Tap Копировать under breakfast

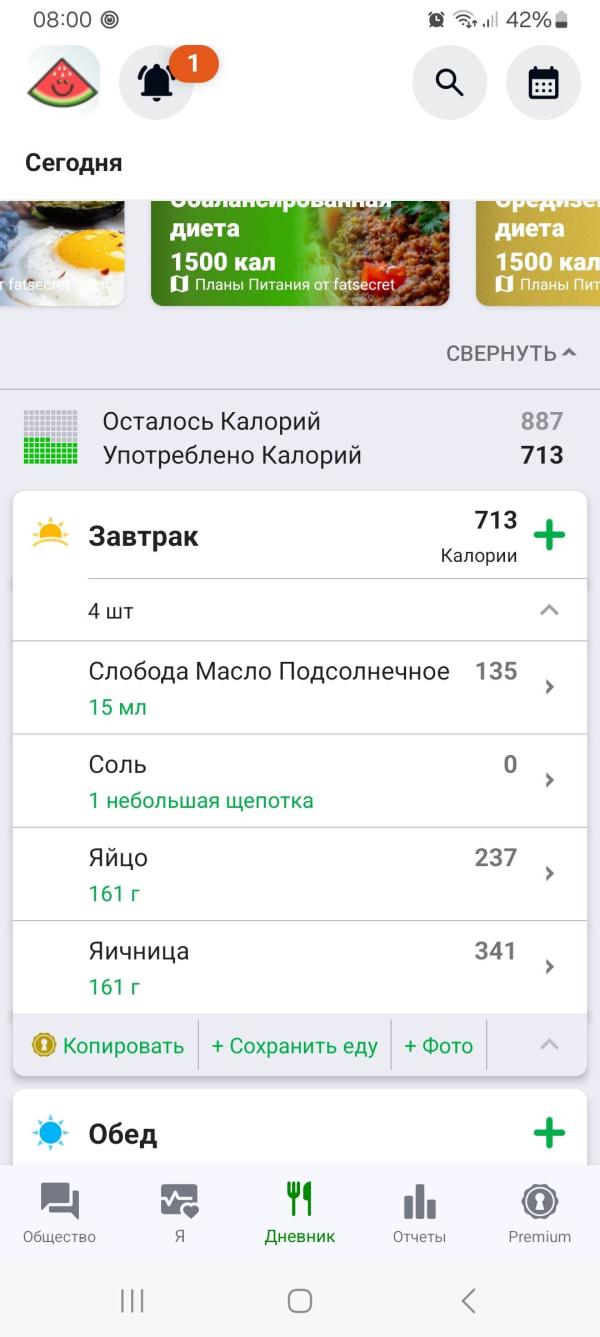[108, 1046]
